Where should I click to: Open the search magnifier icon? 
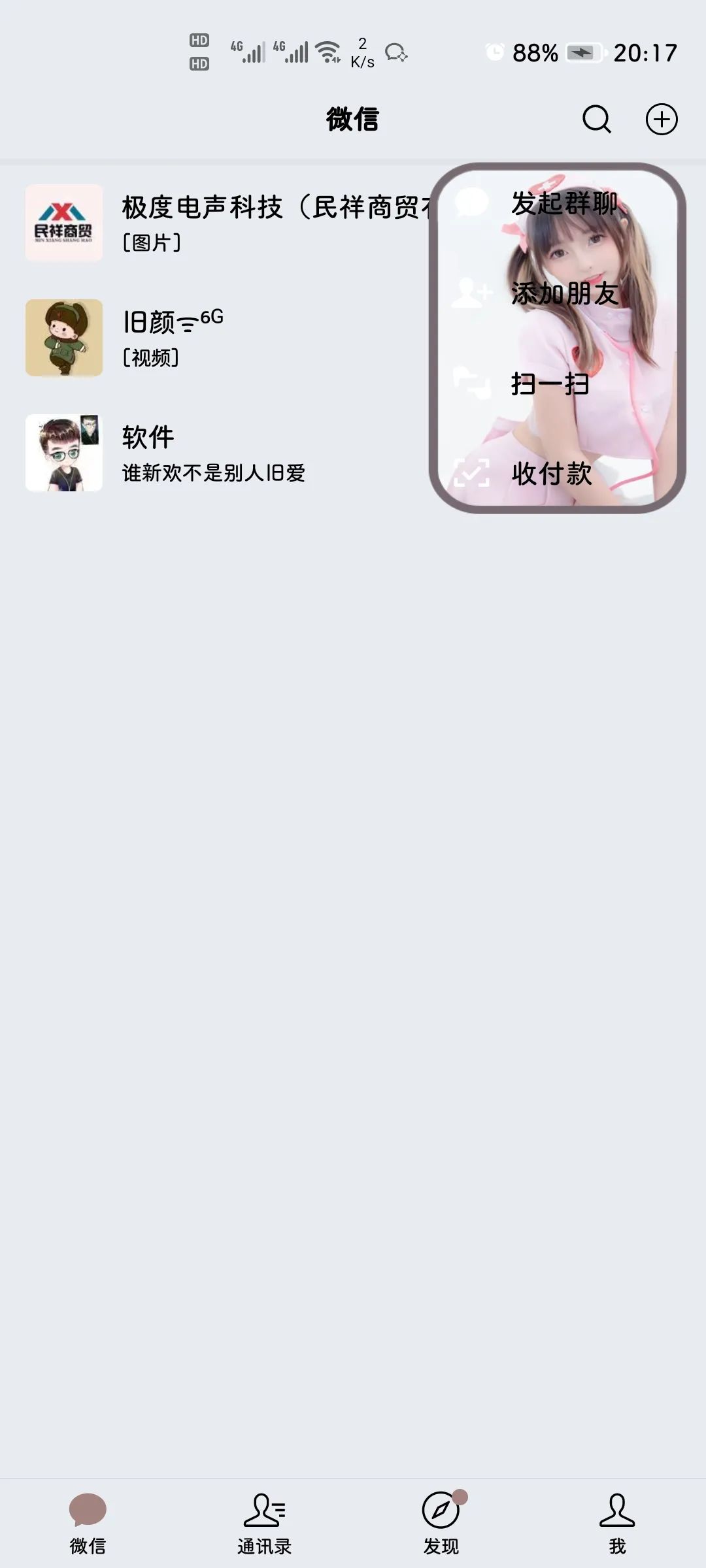pos(596,120)
